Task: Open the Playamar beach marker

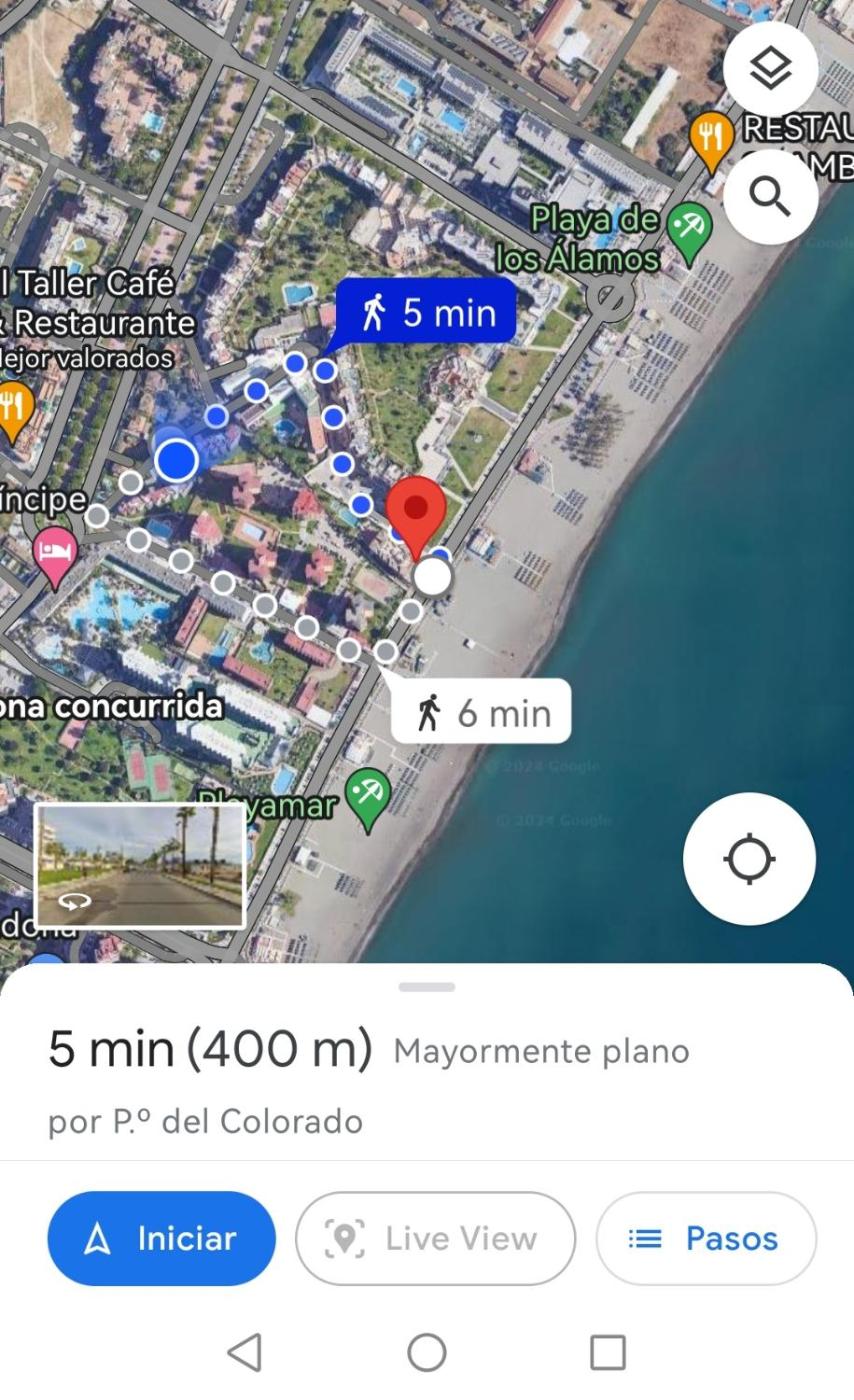Action: point(368,797)
